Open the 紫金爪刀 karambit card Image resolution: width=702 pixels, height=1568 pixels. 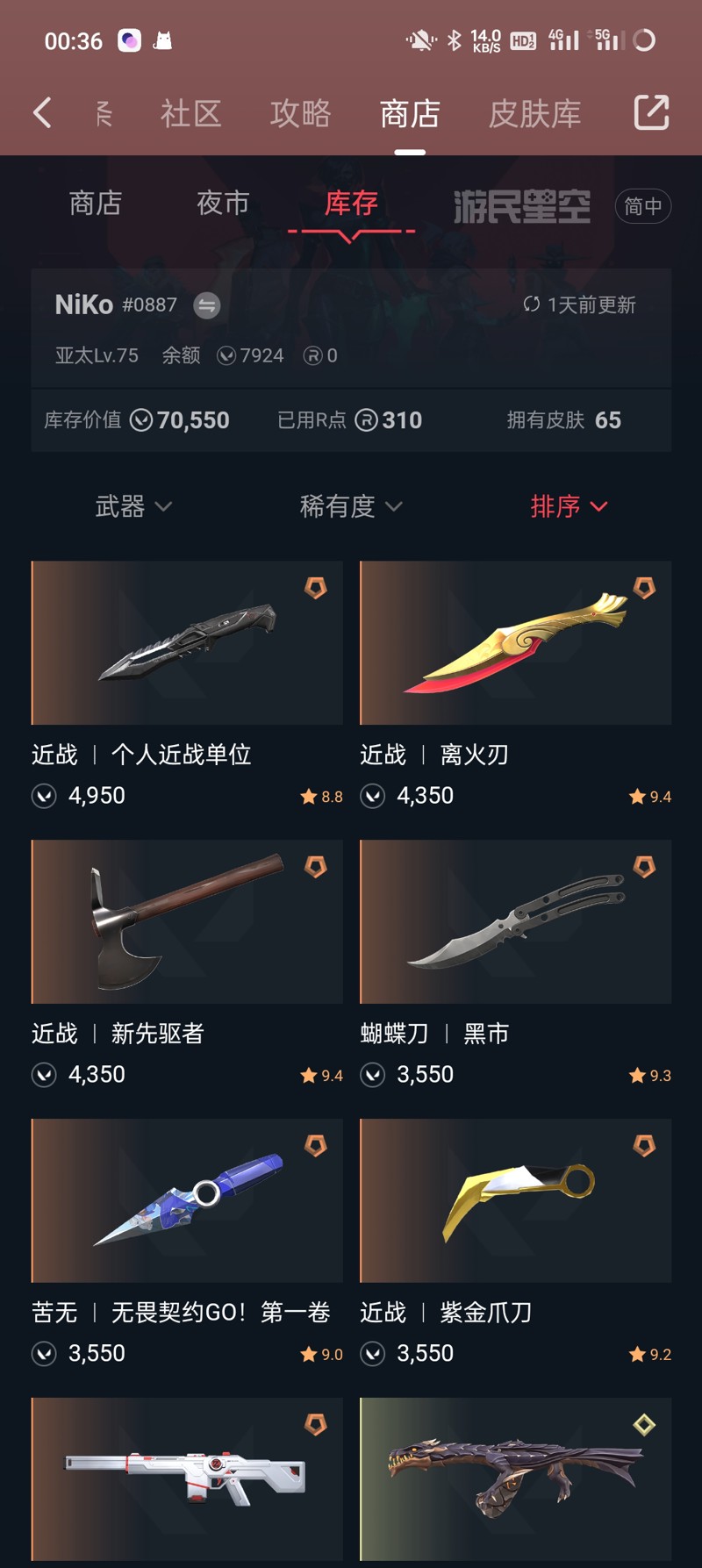point(515,1200)
